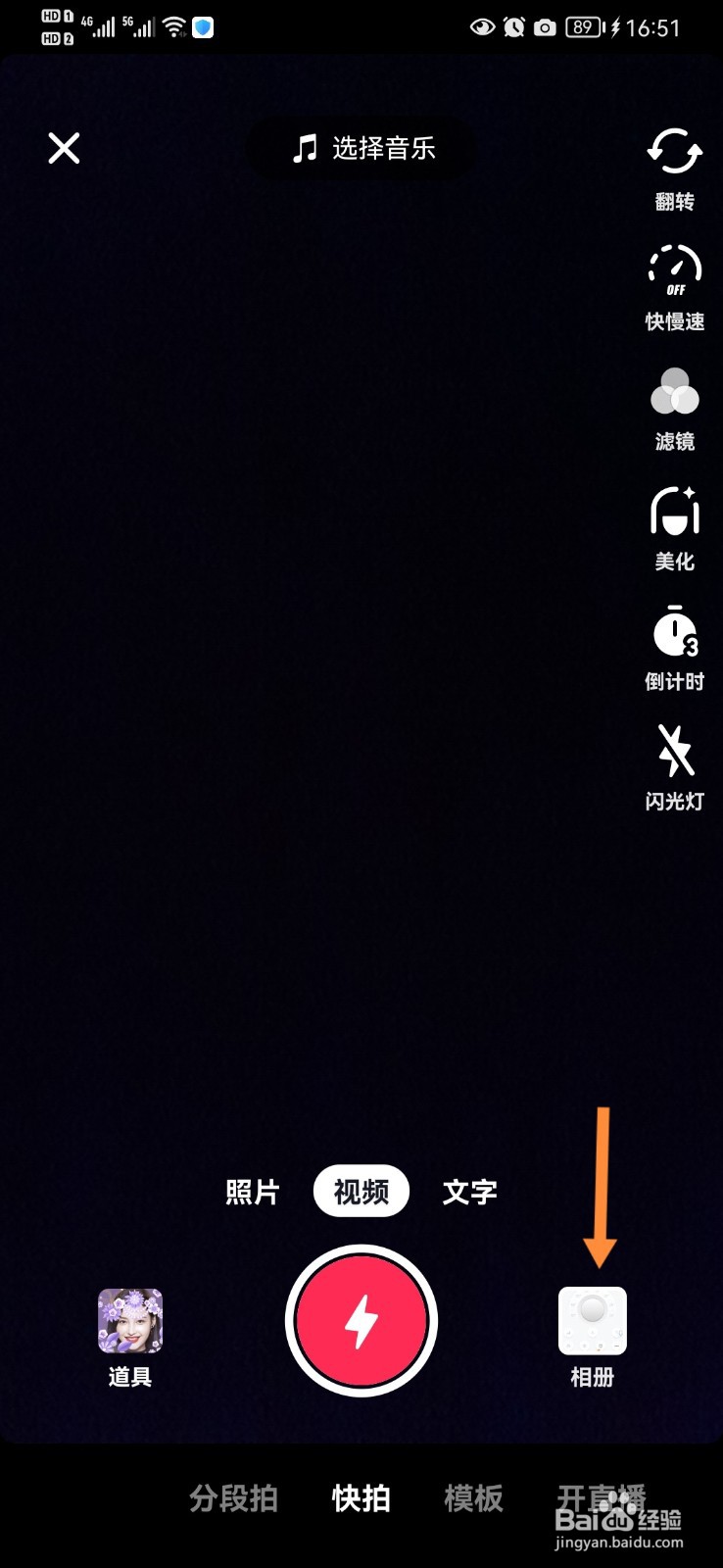Image resolution: width=723 pixels, height=1568 pixels.
Task: Close the camera with the X button
Action: pyautogui.click(x=63, y=148)
